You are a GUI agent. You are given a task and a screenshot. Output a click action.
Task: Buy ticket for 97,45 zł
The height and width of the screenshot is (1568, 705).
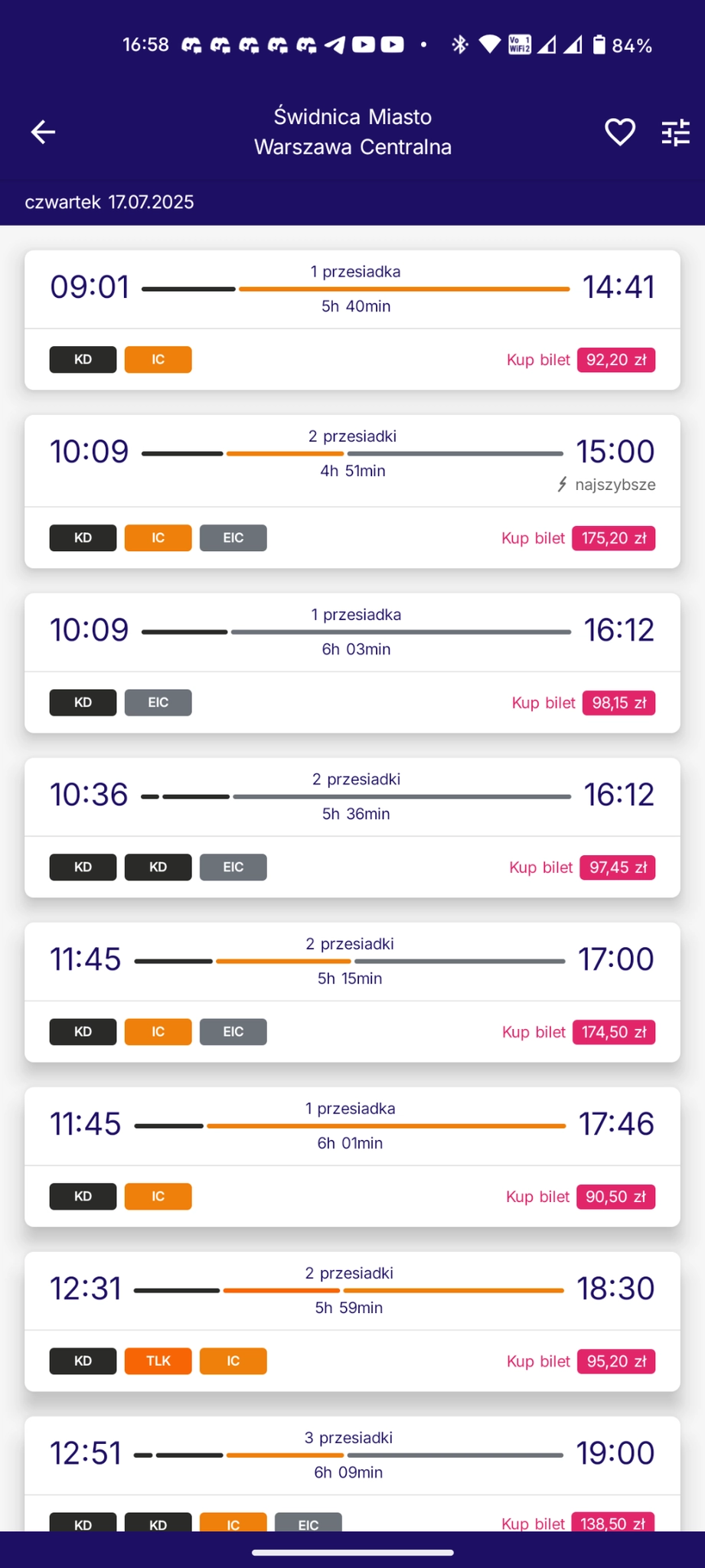point(617,867)
